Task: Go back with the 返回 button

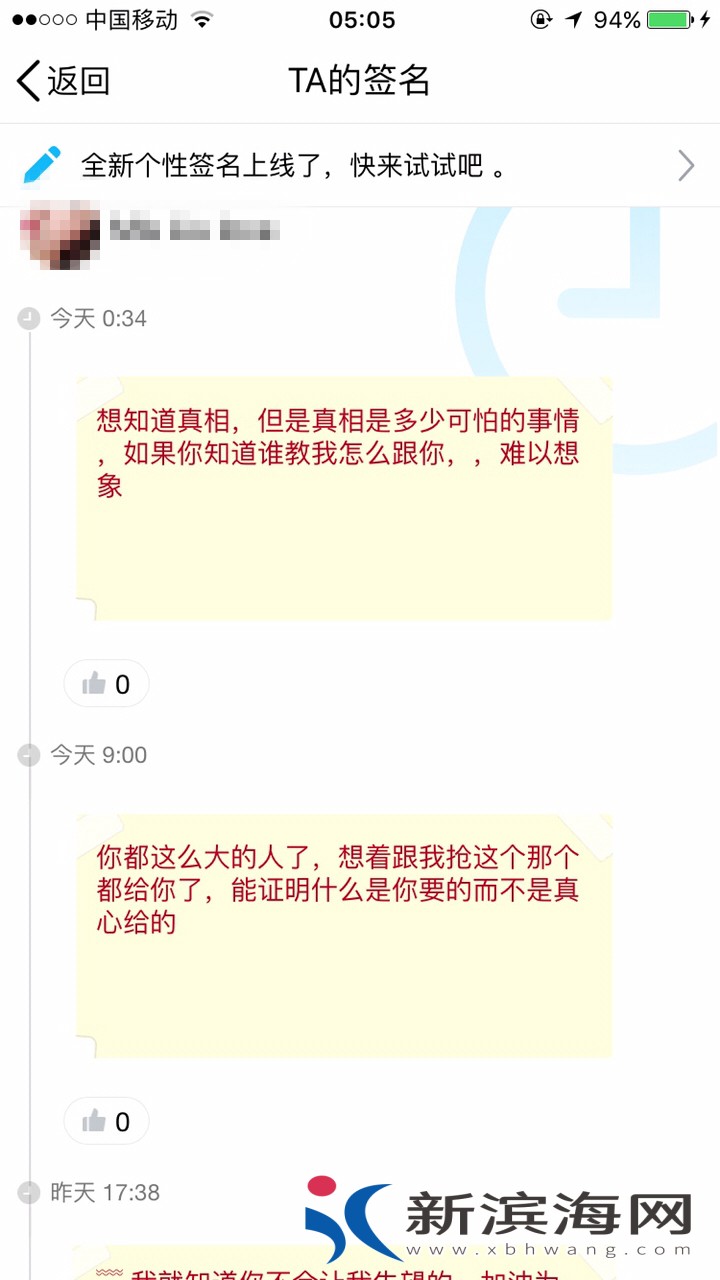Action: pos(62,81)
